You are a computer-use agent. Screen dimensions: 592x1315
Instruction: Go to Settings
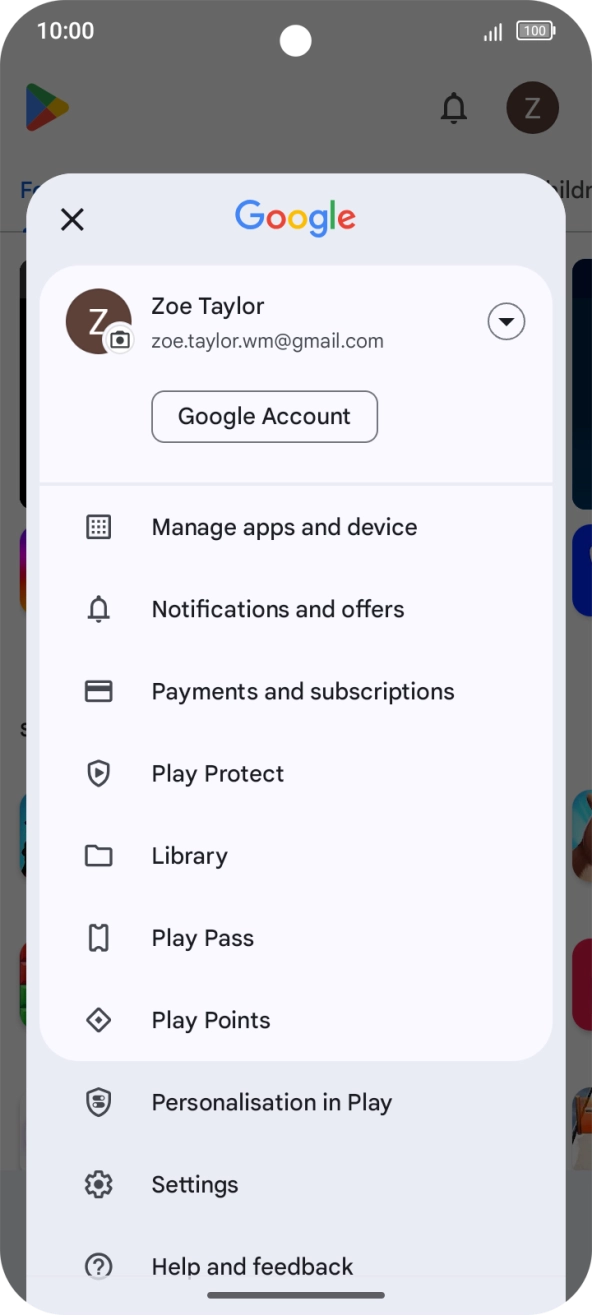[296, 1184]
